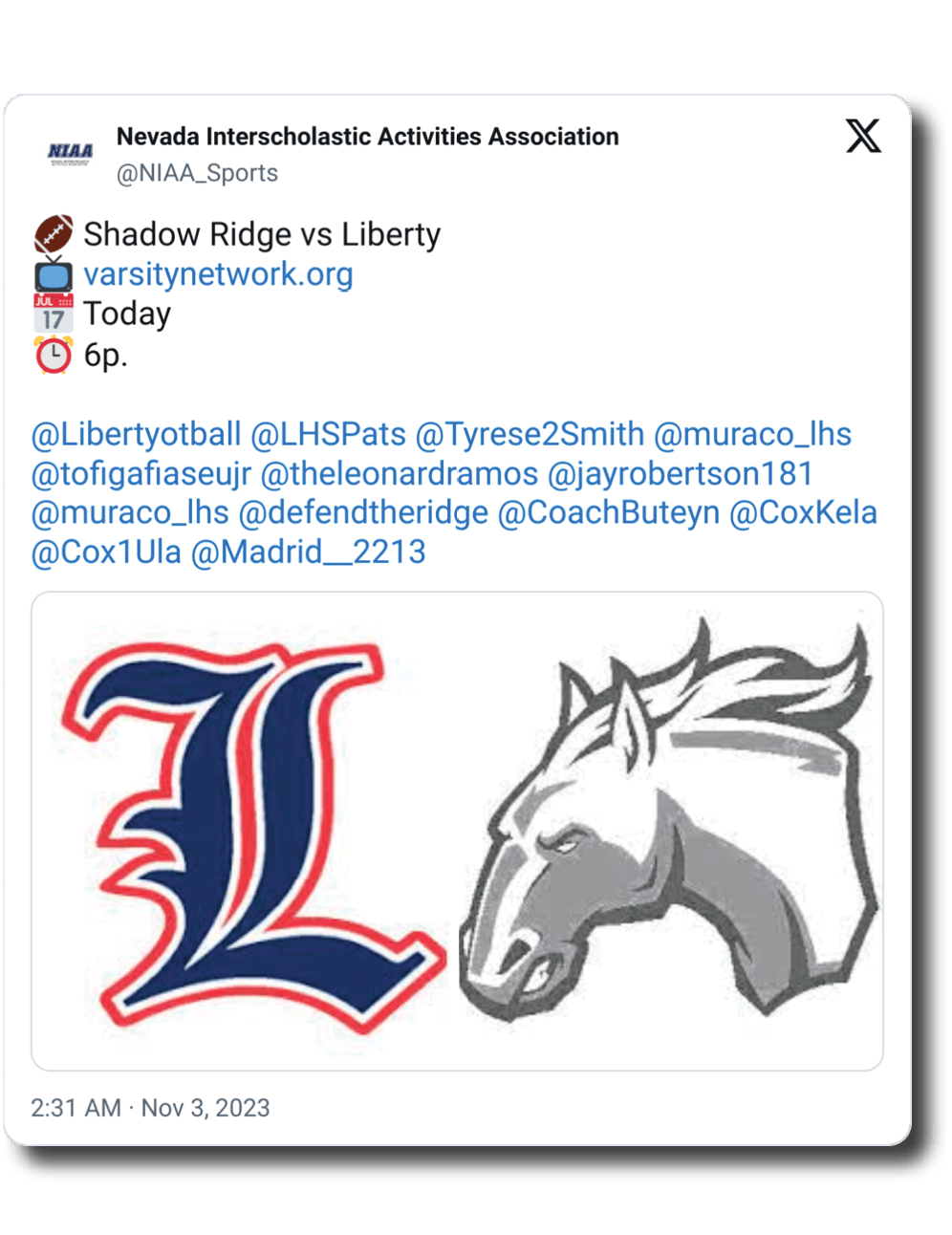Open the Nevada Interscholastic Activities Association account name

point(367,137)
